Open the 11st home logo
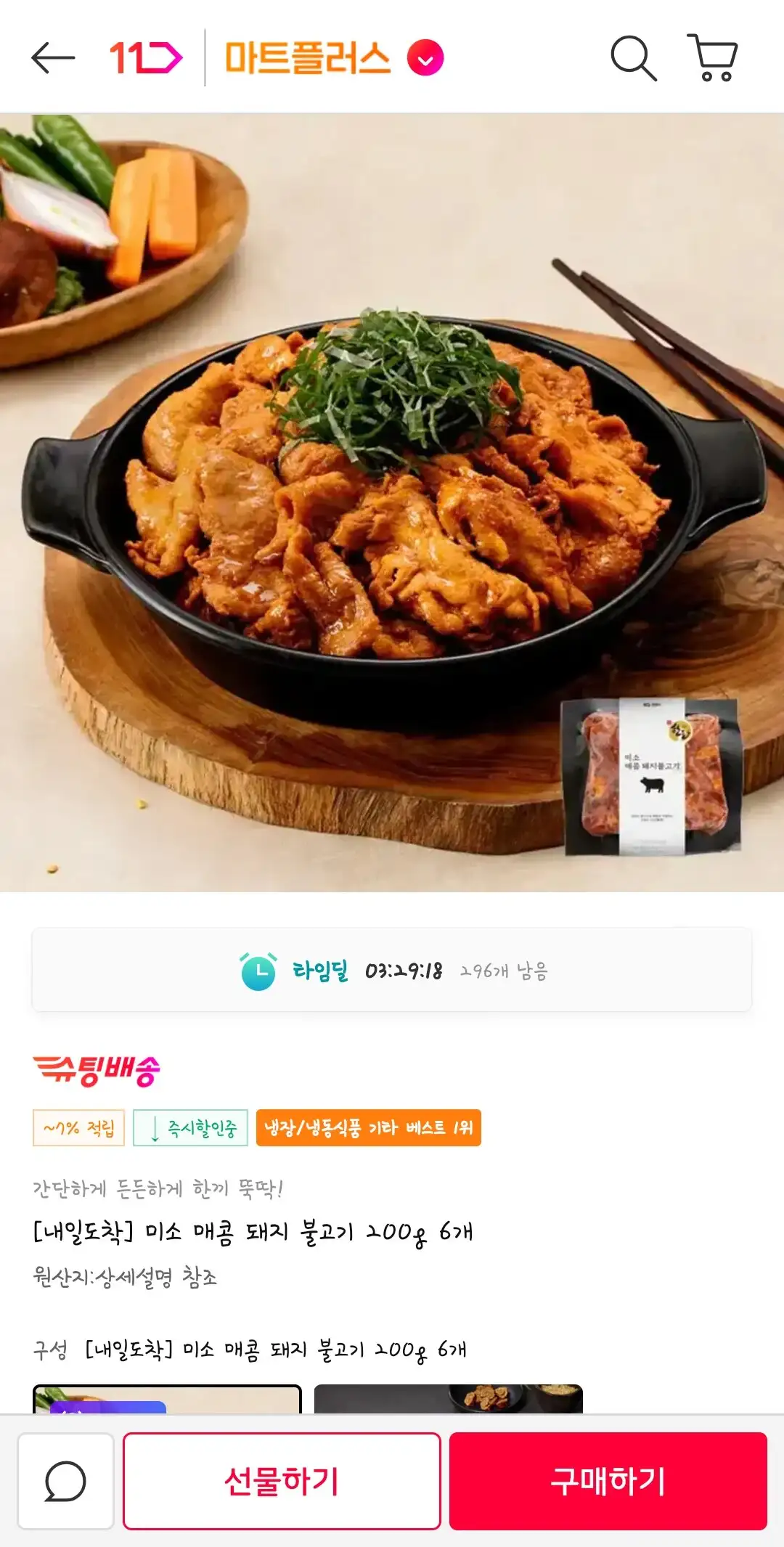This screenshot has width=784, height=1547. 145,58
